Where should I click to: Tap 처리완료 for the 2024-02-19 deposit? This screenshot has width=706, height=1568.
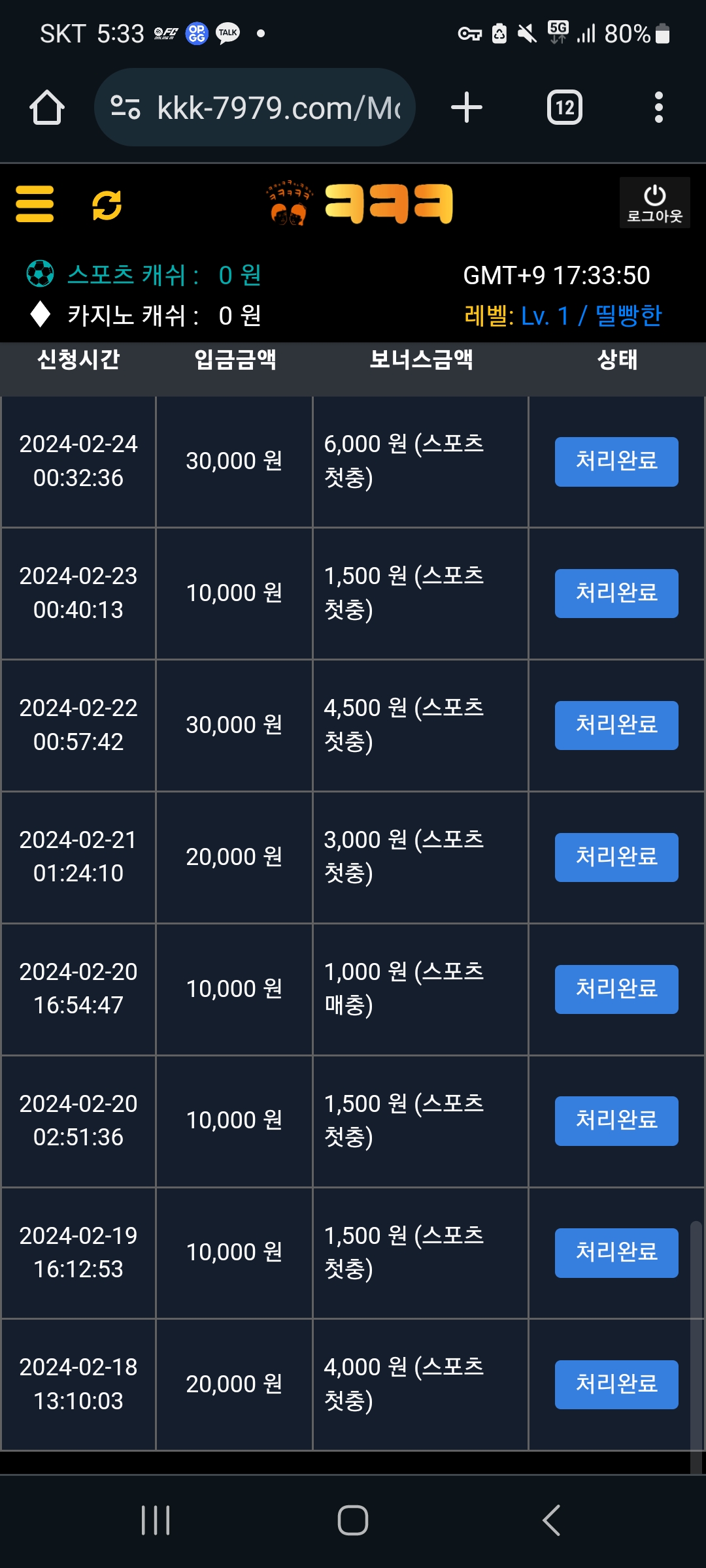[616, 1253]
